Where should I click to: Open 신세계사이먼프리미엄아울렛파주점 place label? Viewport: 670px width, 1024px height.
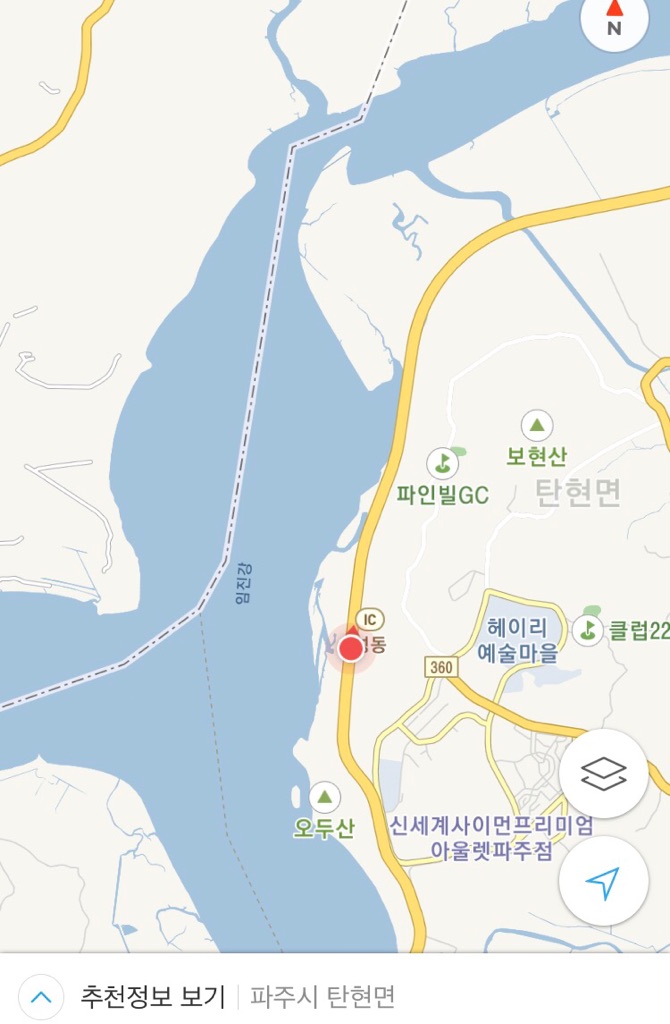point(491,839)
